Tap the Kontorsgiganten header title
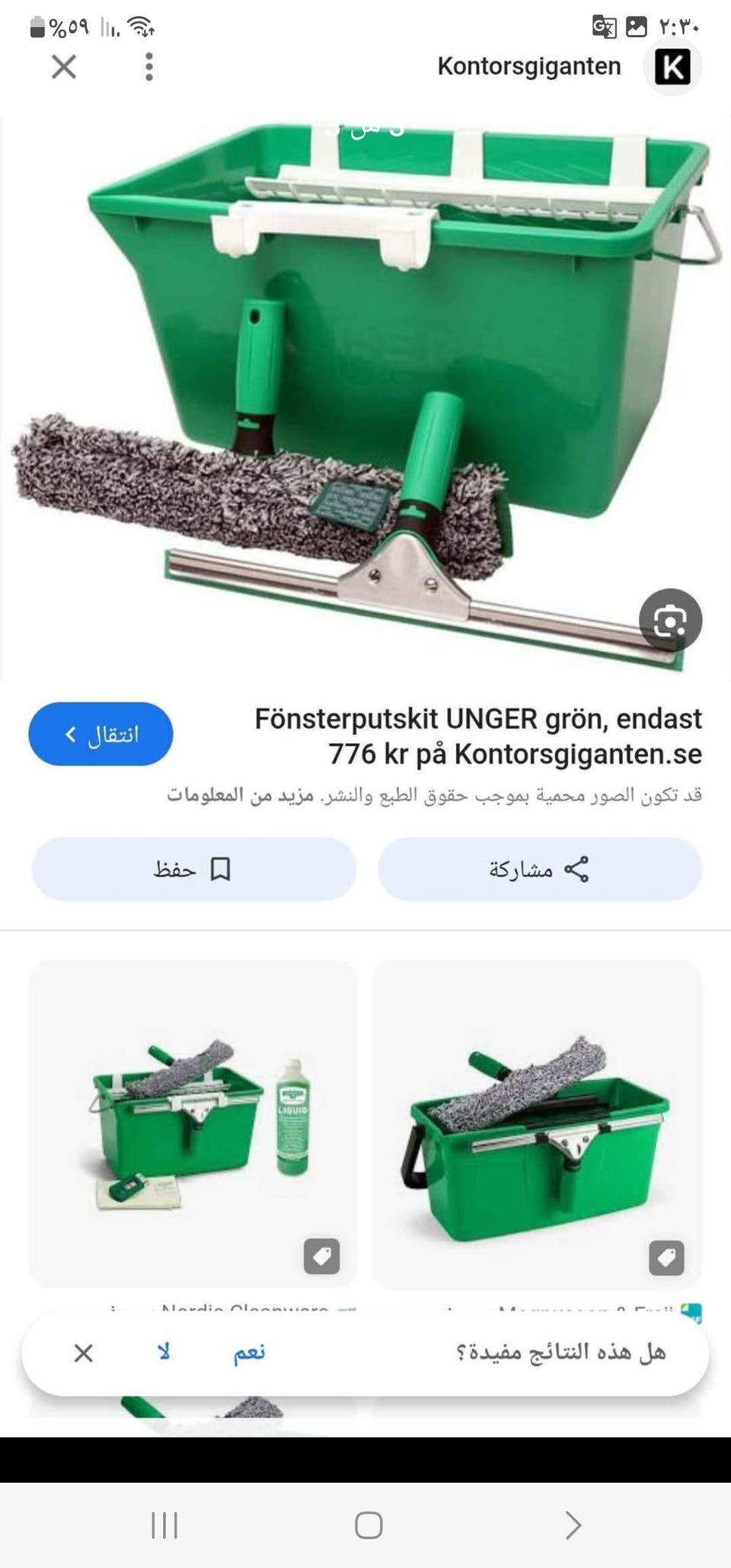The height and width of the screenshot is (1568, 731). (529, 65)
